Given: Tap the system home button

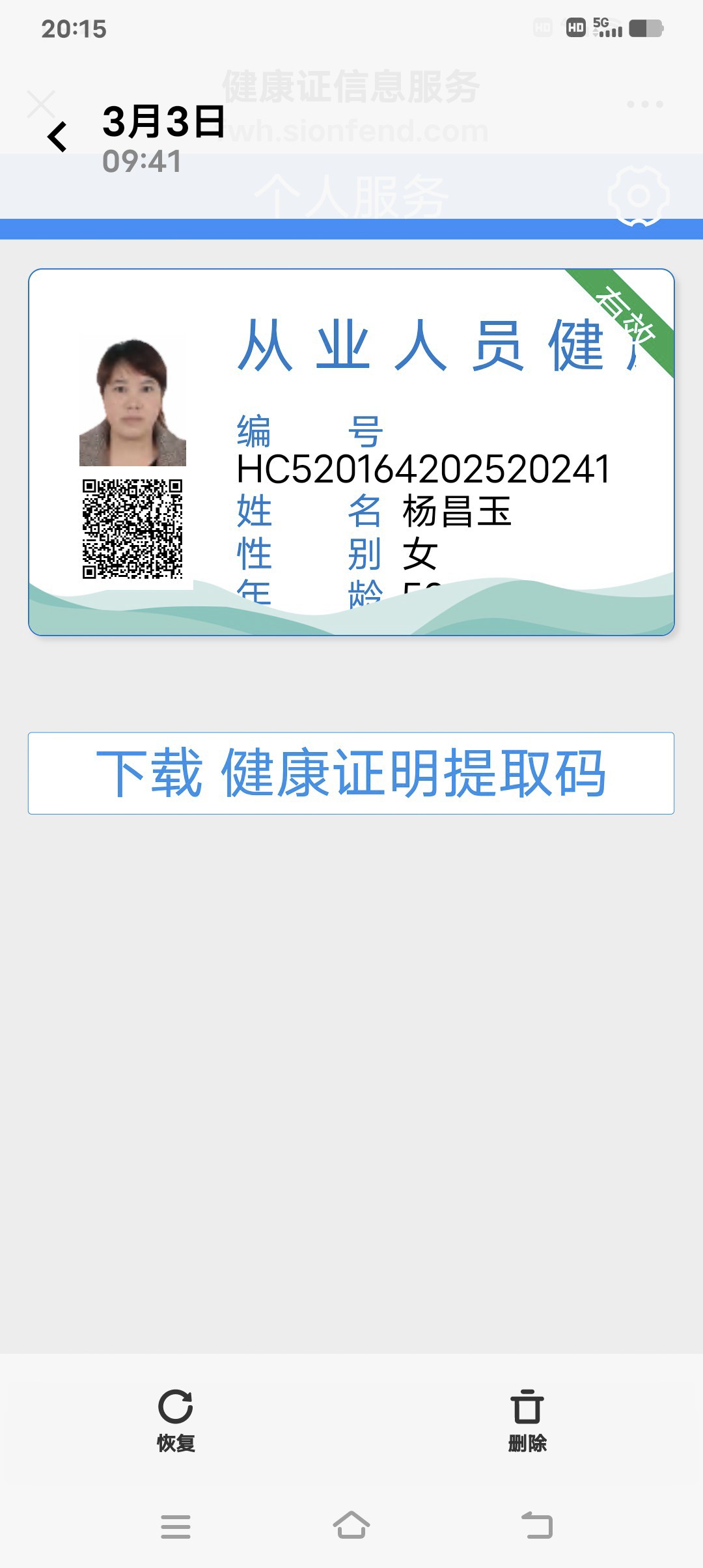Looking at the screenshot, I should click(x=351, y=1526).
